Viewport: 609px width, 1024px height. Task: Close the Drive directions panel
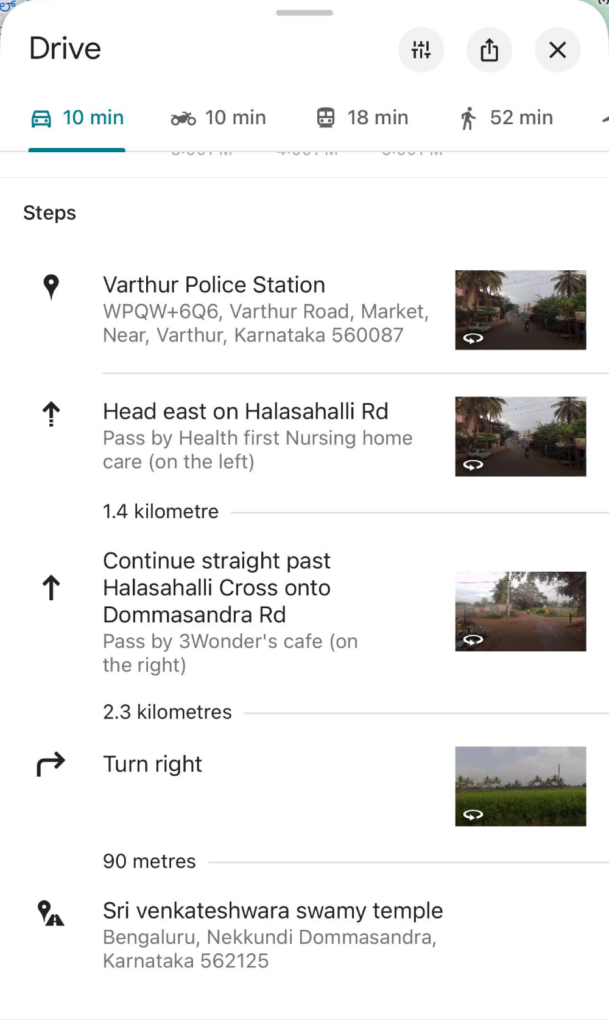(558, 50)
